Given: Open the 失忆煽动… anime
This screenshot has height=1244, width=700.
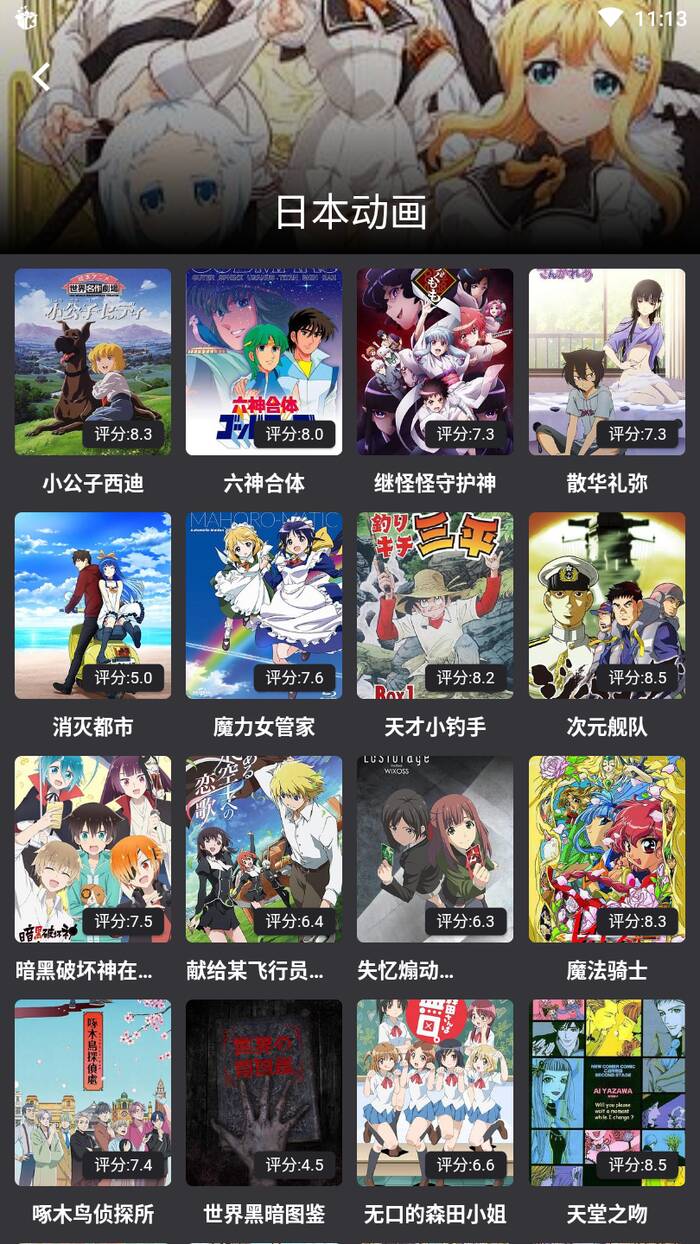Looking at the screenshot, I should [435, 849].
